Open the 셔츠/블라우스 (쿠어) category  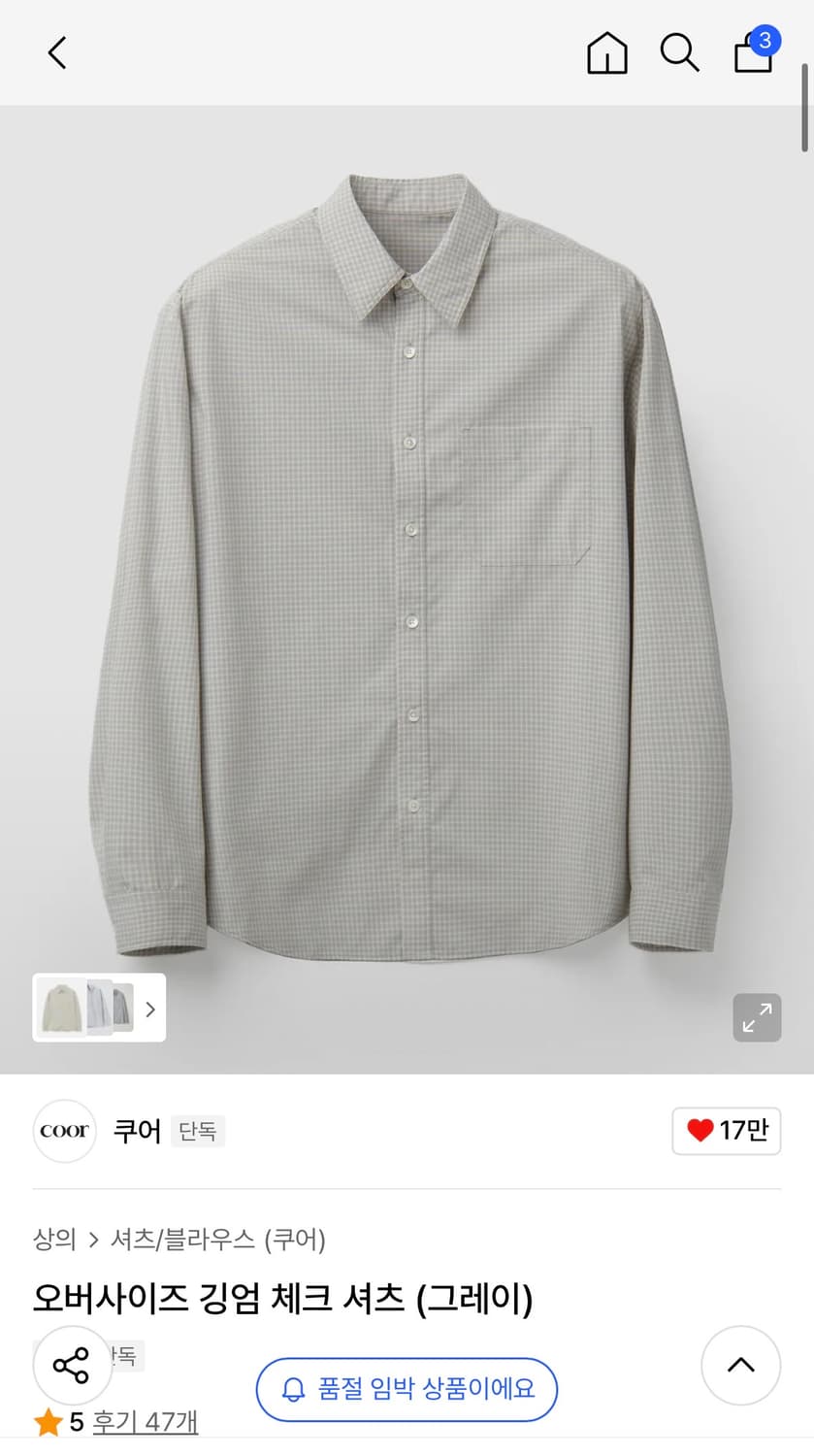tap(217, 1239)
